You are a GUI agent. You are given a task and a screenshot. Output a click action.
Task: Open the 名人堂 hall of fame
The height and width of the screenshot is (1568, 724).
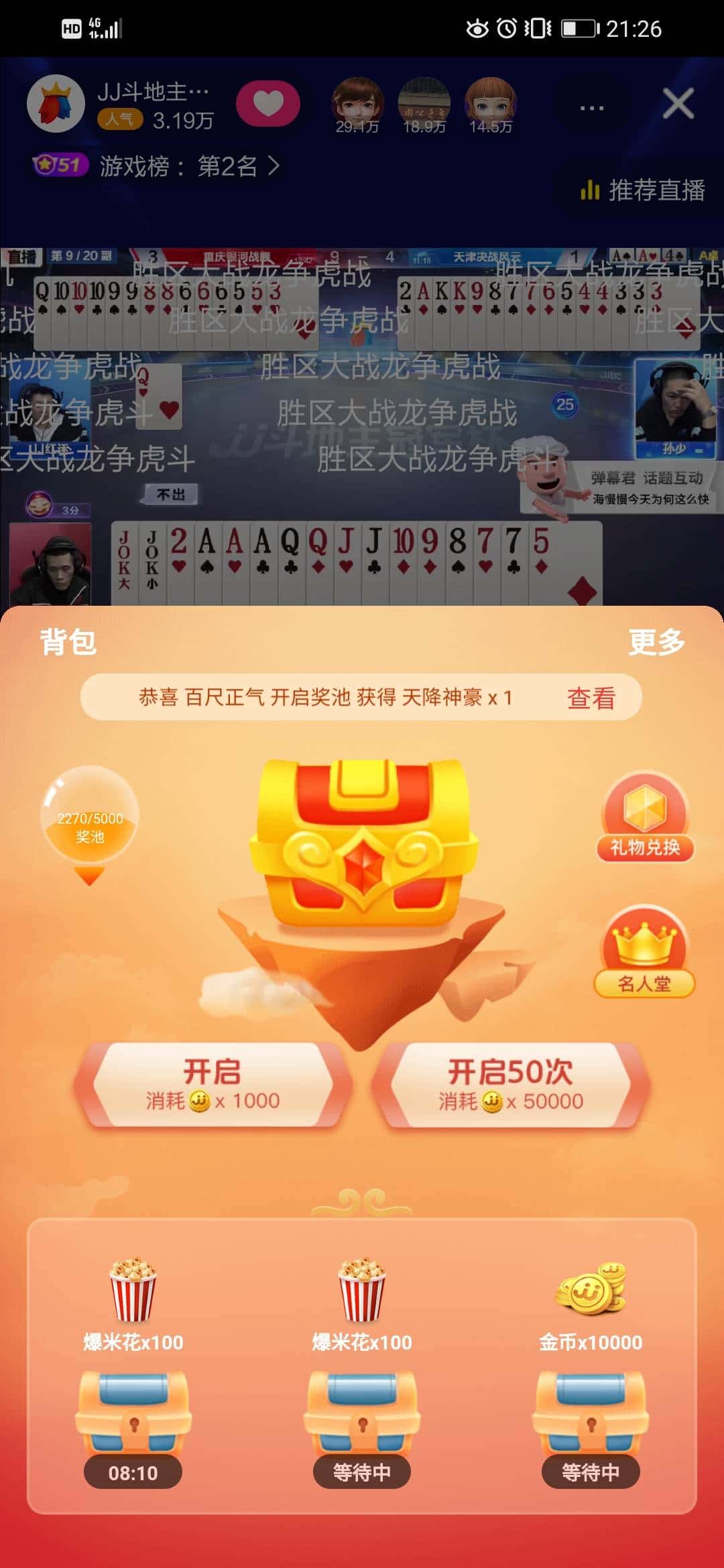645,952
